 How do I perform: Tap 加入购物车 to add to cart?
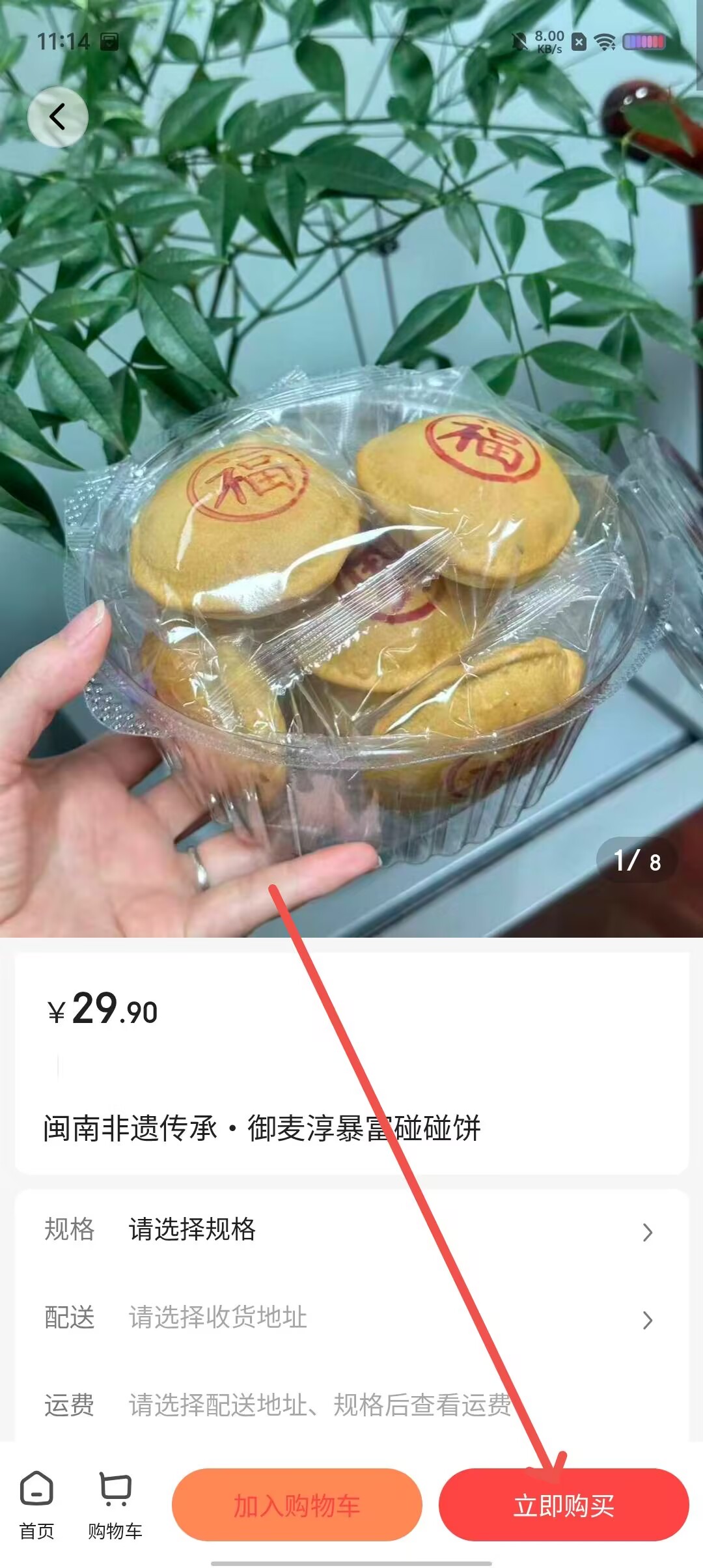pos(297,1505)
